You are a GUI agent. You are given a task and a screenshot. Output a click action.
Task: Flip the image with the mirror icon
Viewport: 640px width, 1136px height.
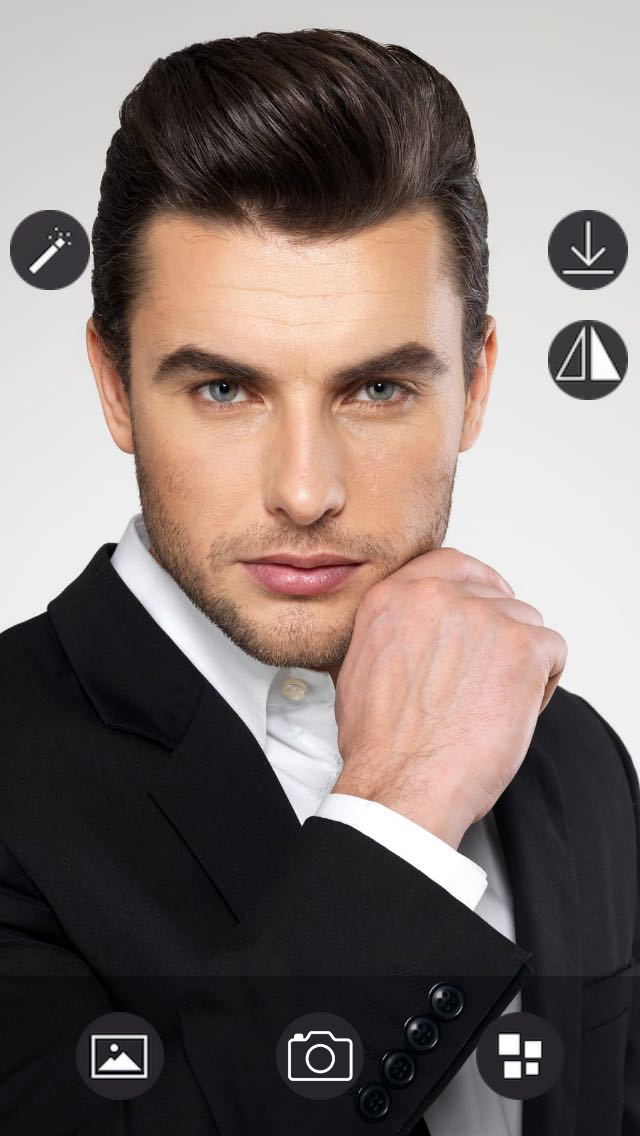tap(588, 360)
